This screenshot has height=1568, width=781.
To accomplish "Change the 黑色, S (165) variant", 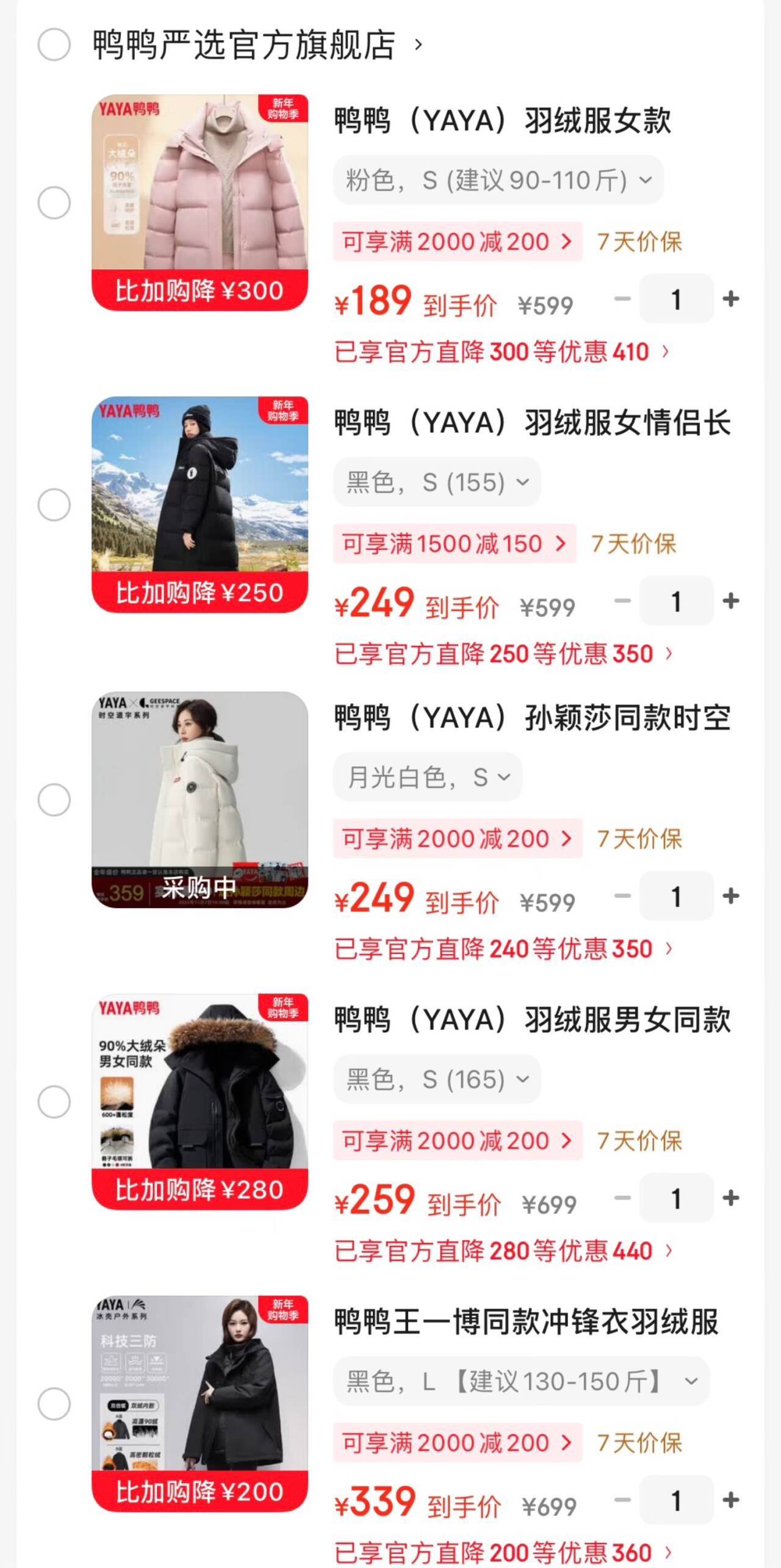I will click(437, 1079).
